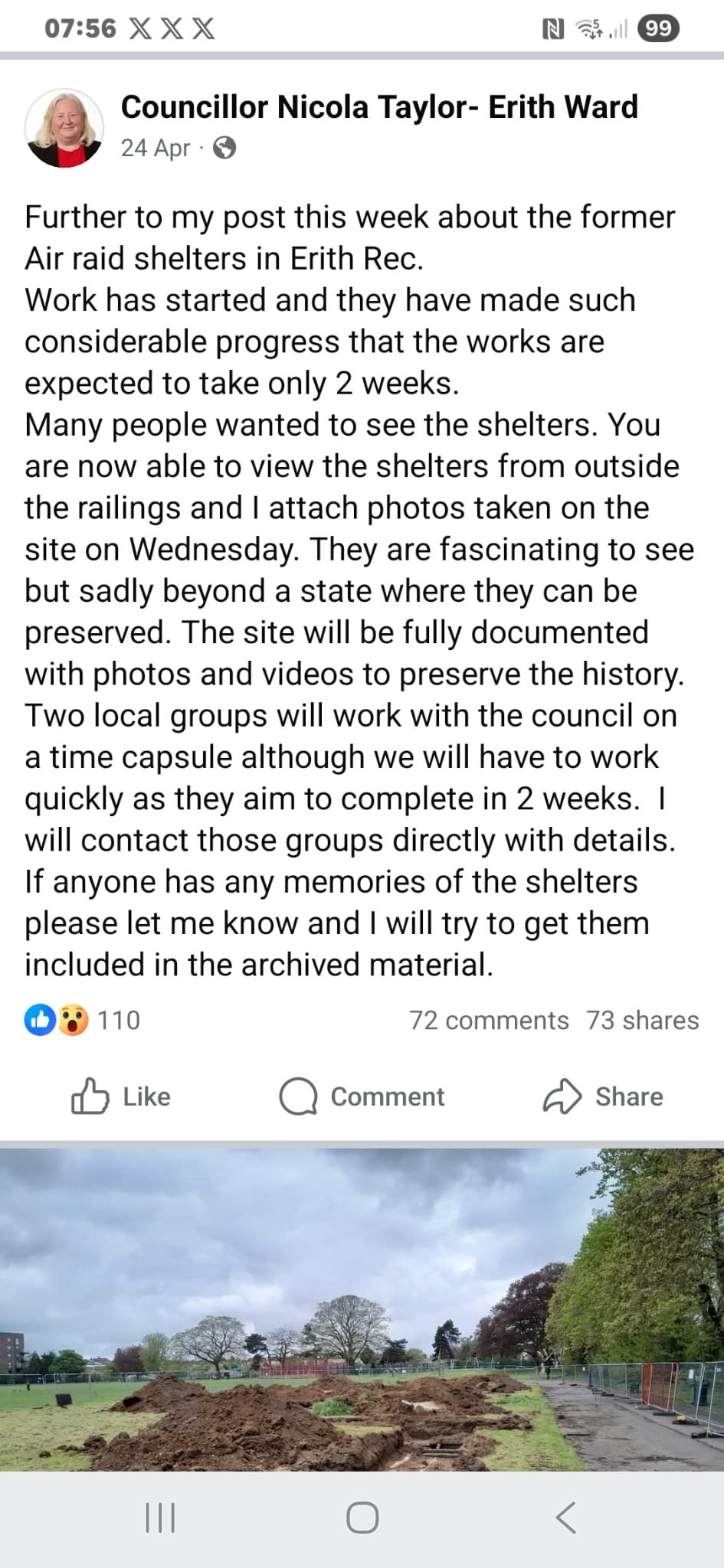Open the attached excavation site photo
The width and height of the screenshot is (724, 1568).
pos(362,1309)
